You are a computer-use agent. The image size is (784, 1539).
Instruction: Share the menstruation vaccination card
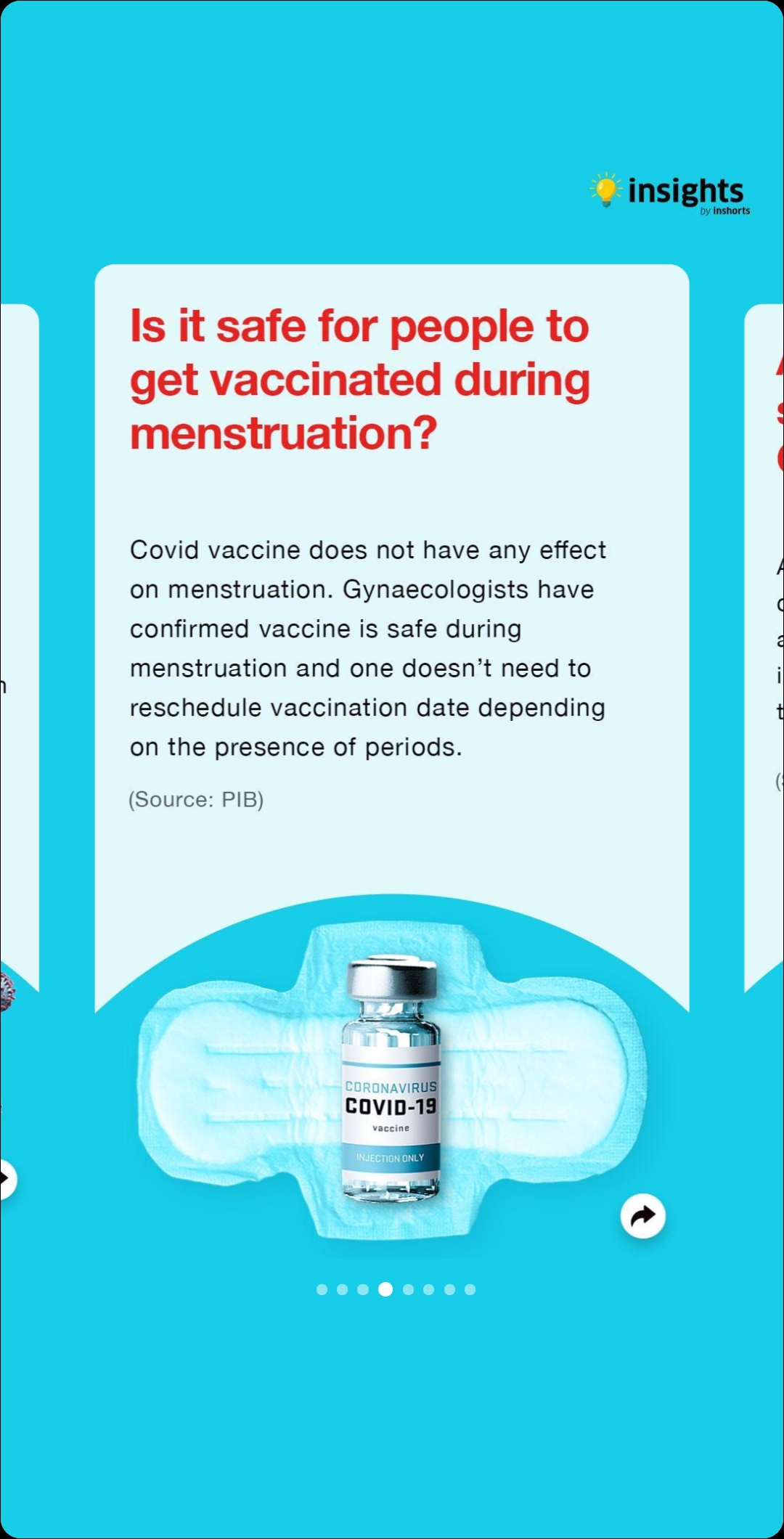642,1215
